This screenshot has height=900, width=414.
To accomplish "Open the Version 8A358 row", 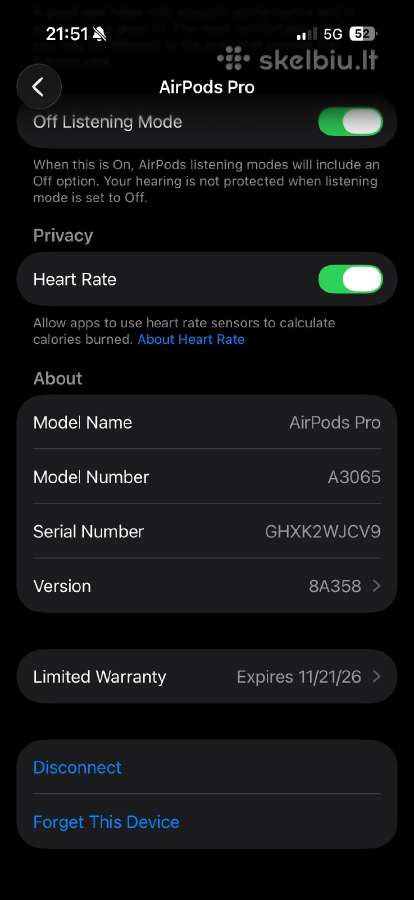I will [207, 586].
